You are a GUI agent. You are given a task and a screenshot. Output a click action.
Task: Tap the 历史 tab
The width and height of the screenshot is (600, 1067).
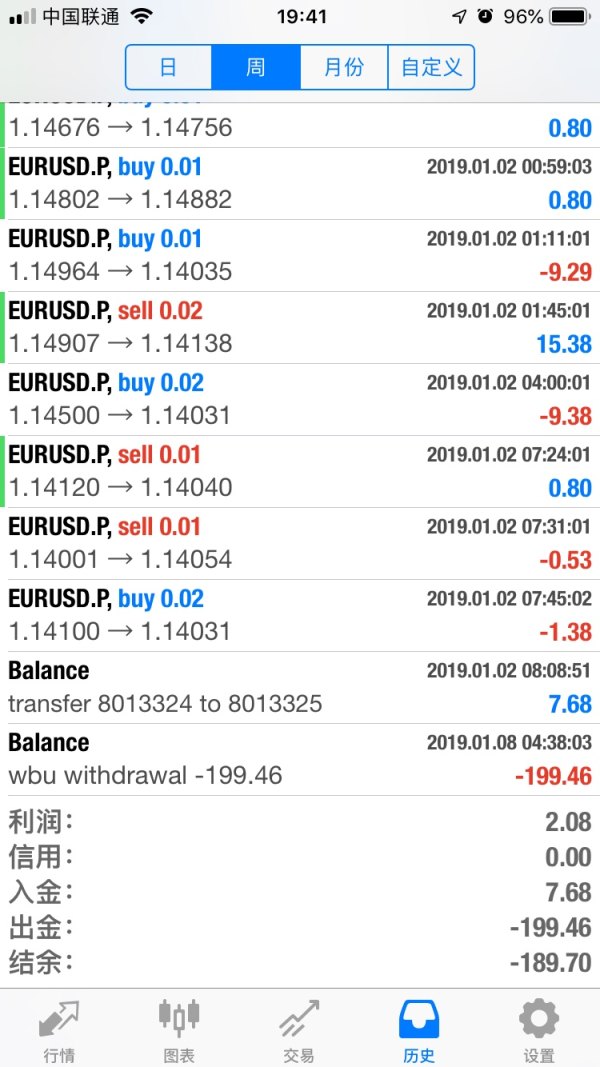419,1028
